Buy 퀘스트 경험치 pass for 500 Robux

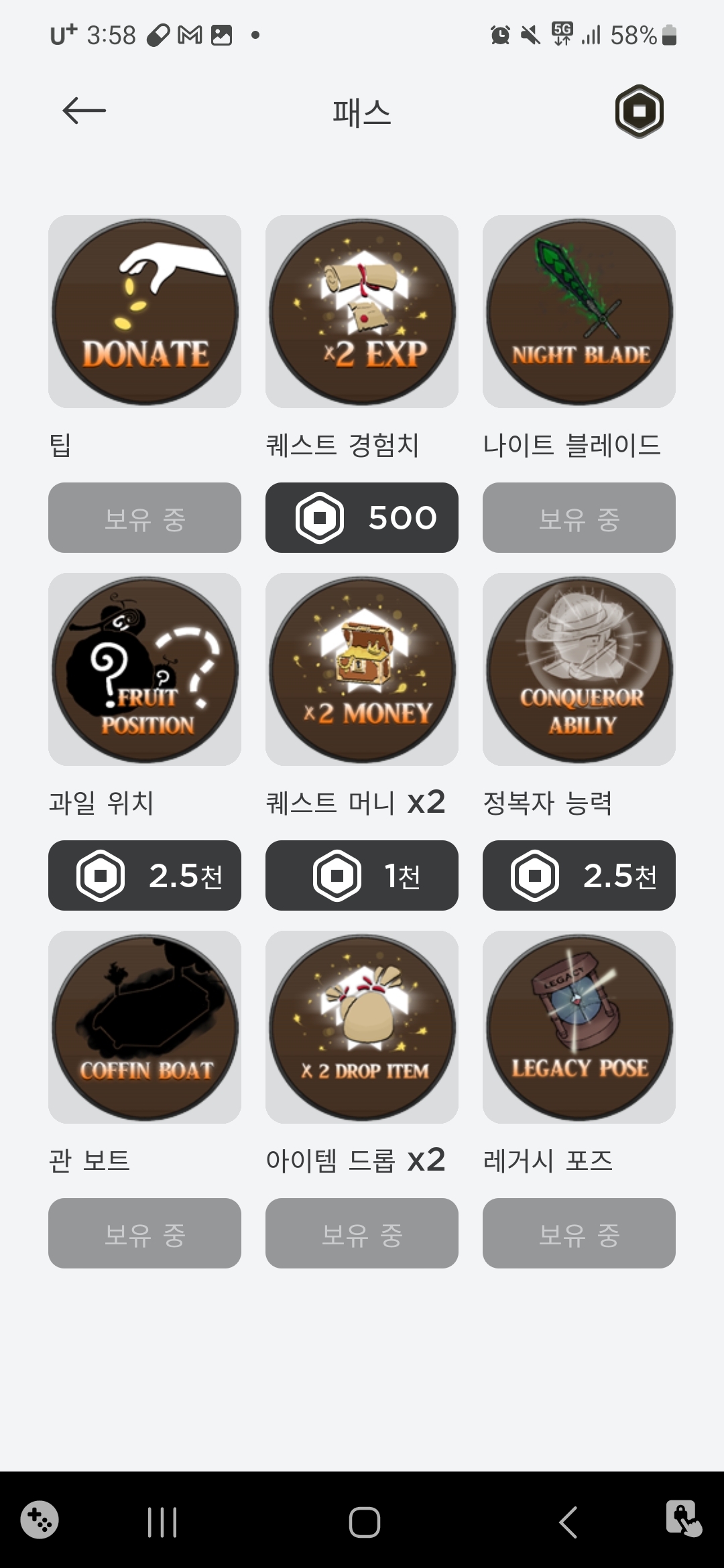pos(362,517)
